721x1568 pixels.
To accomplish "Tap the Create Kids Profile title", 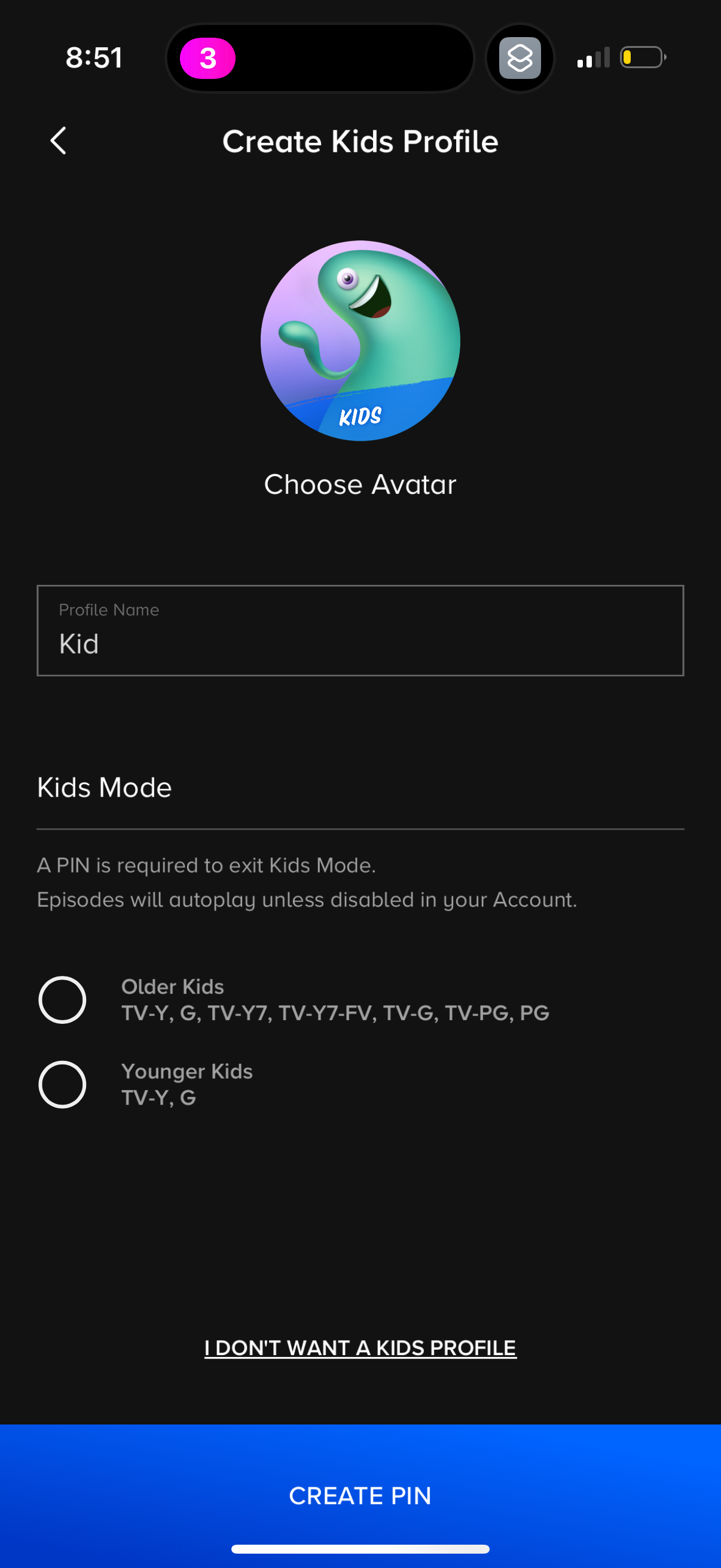I will (x=360, y=141).
